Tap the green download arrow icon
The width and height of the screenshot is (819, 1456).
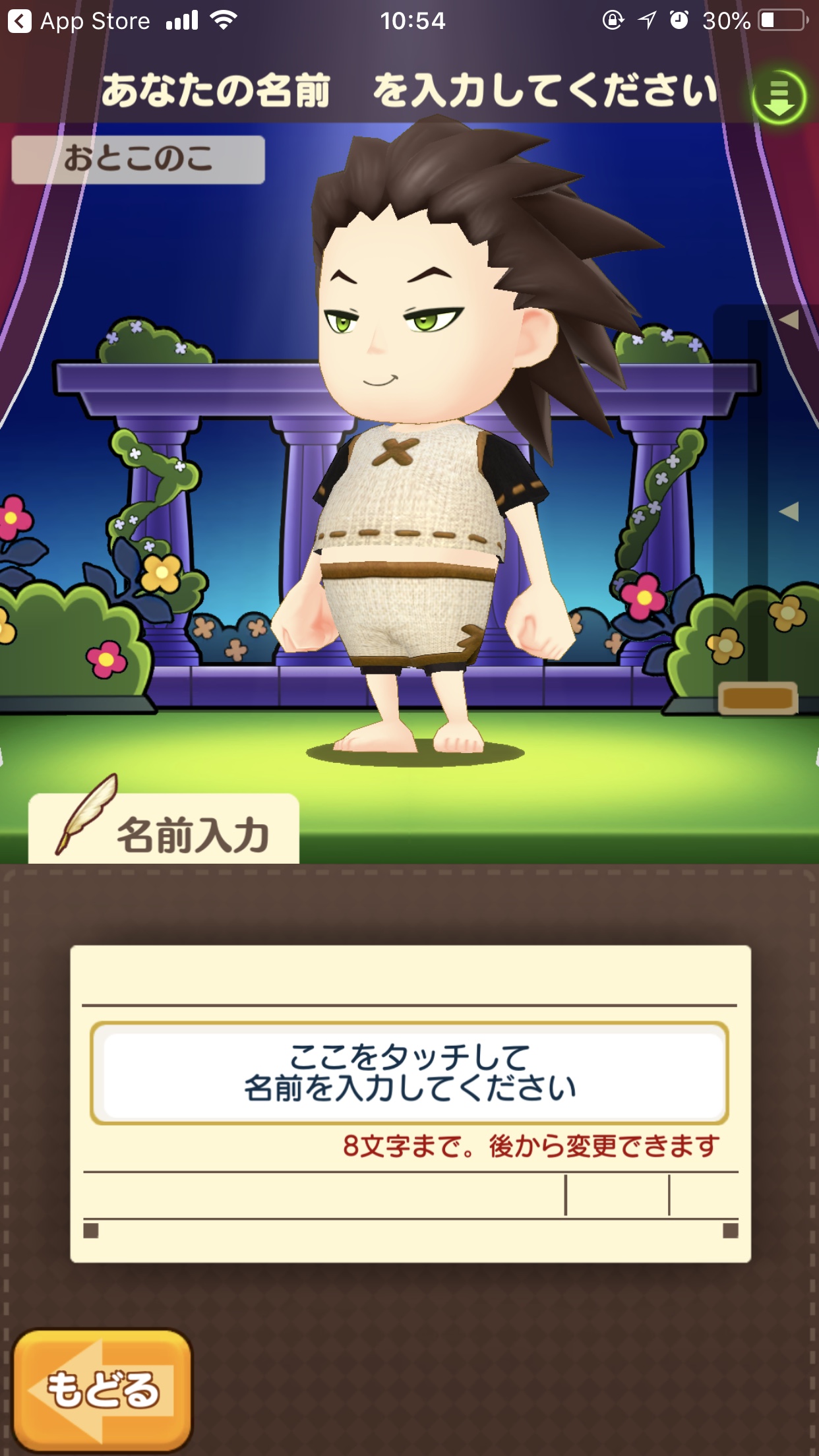click(x=779, y=97)
